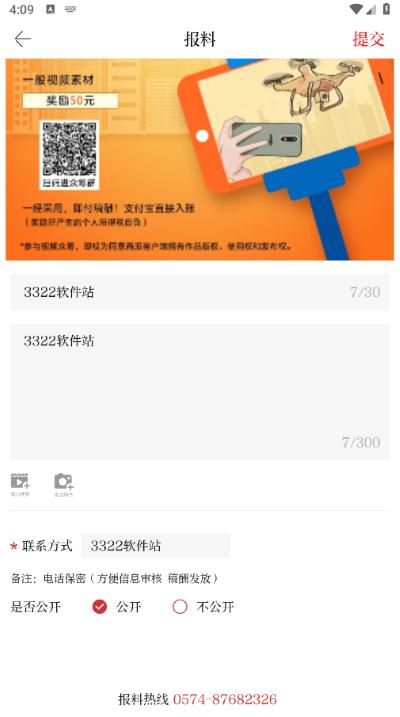This screenshot has height=717, width=400.
Task: Add a video attachment
Action: (20, 485)
